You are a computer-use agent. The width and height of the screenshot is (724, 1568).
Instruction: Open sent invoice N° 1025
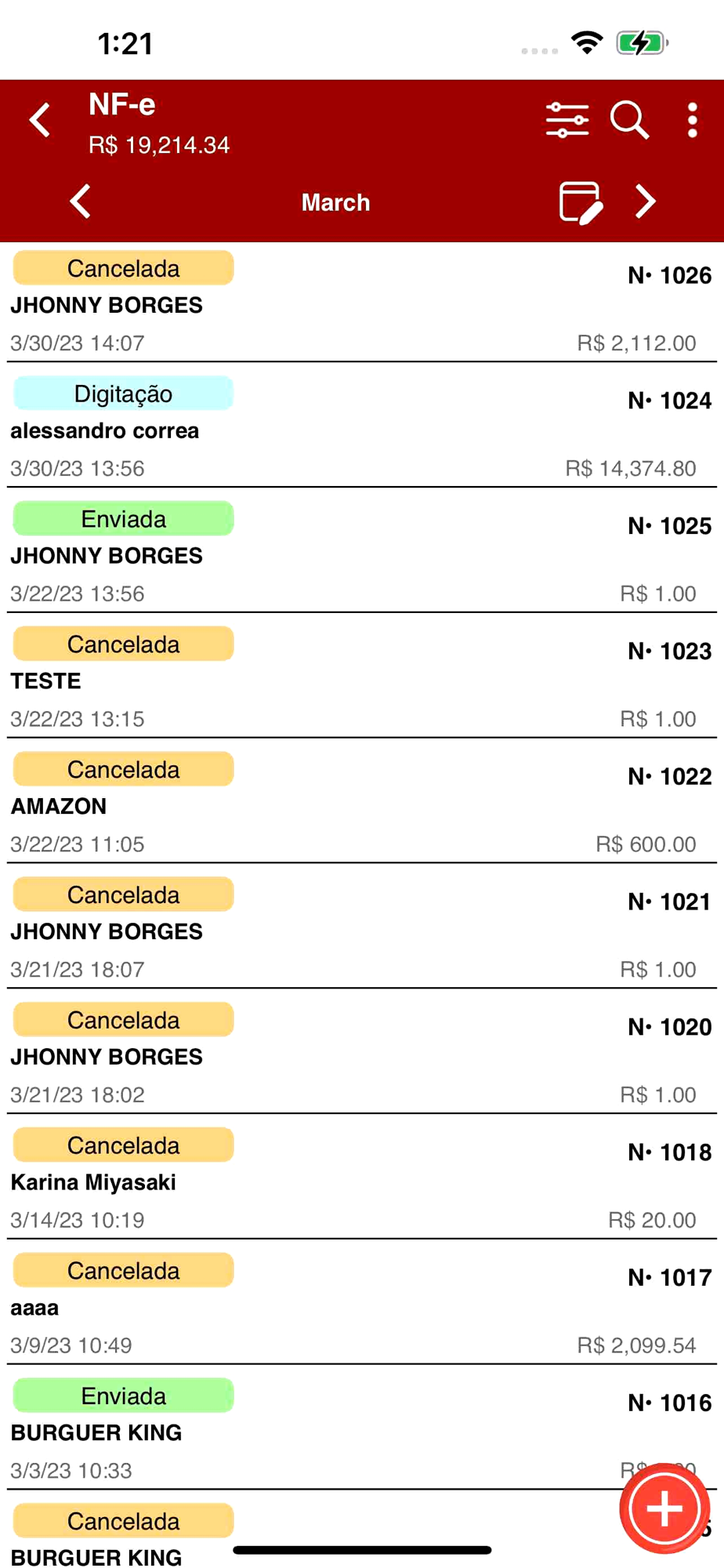[x=360, y=556]
